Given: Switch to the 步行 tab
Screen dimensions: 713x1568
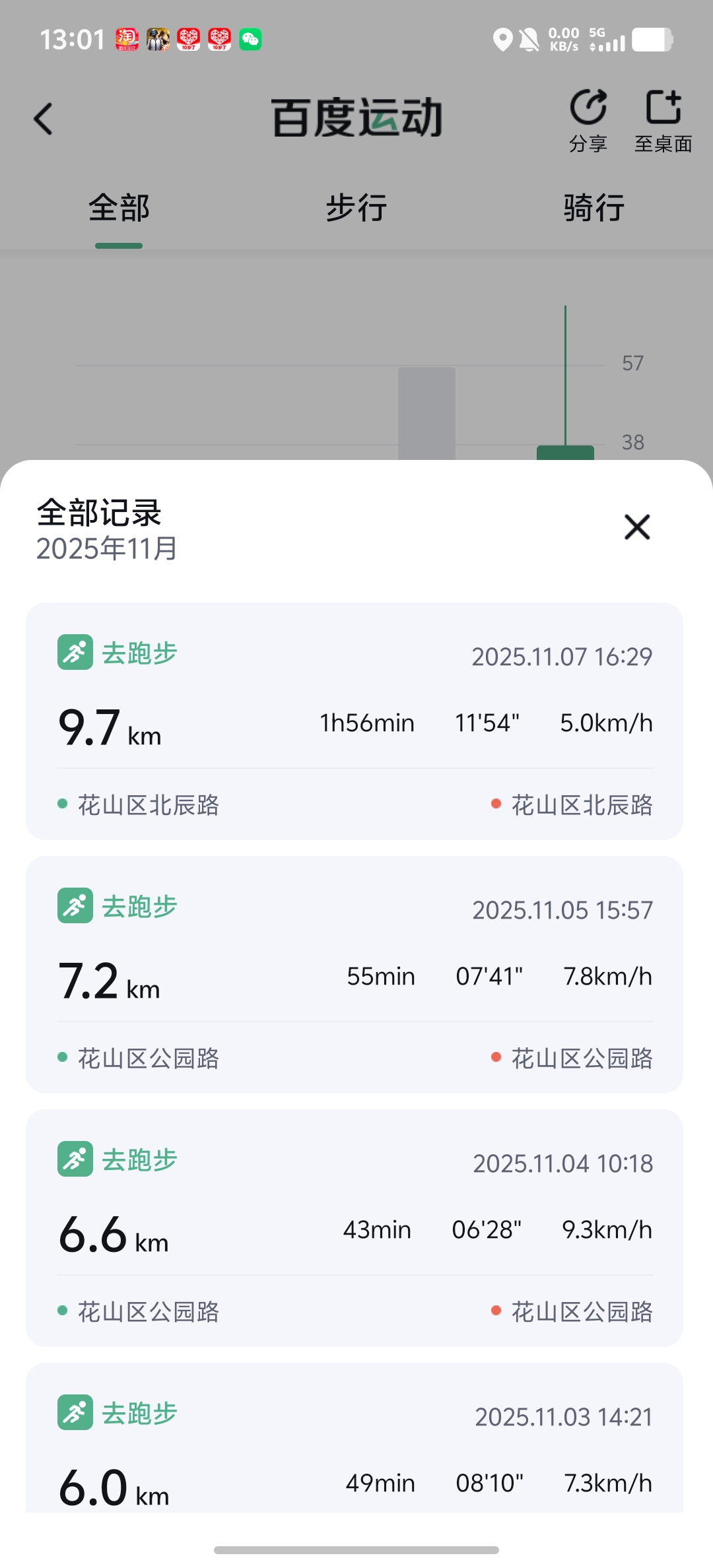Looking at the screenshot, I should point(356,207).
